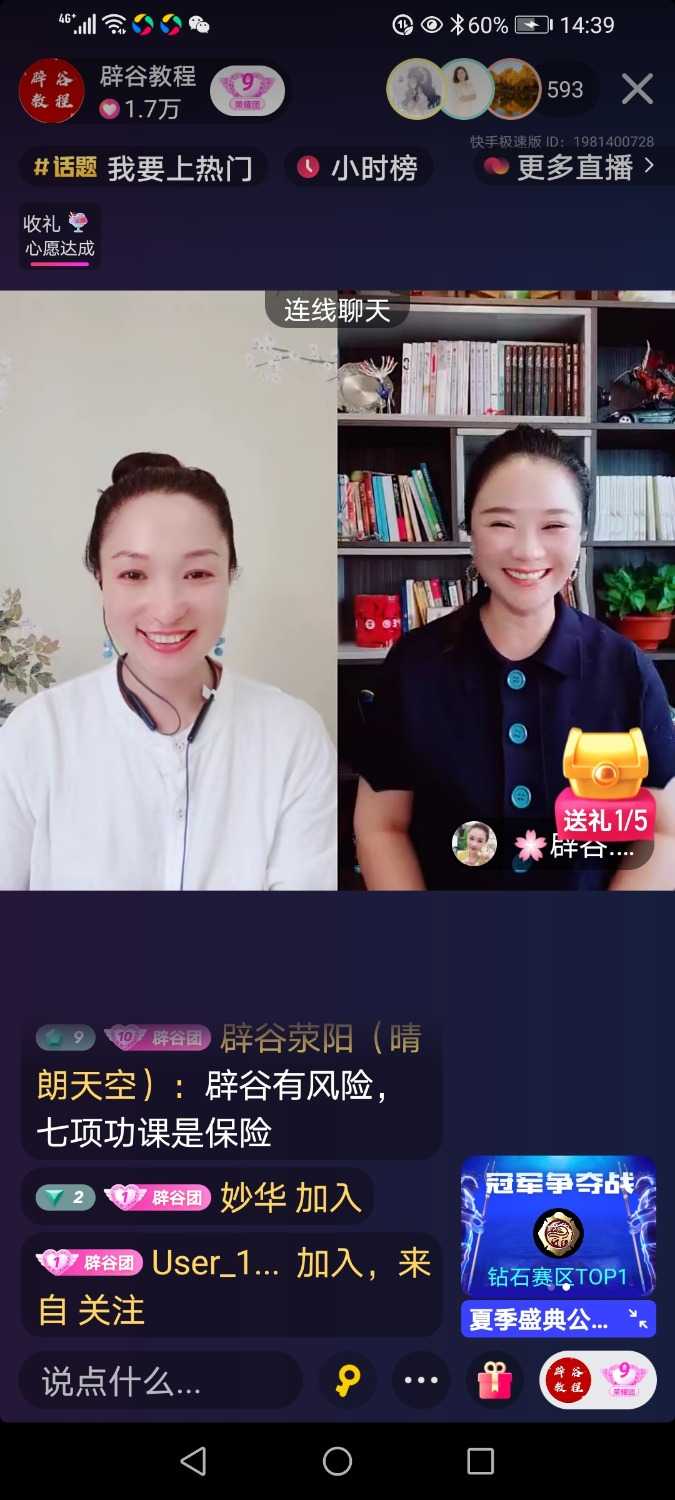The image size is (675, 1500).
Task: Open the 收礼 心愿达成 wish widget
Action: pos(60,236)
